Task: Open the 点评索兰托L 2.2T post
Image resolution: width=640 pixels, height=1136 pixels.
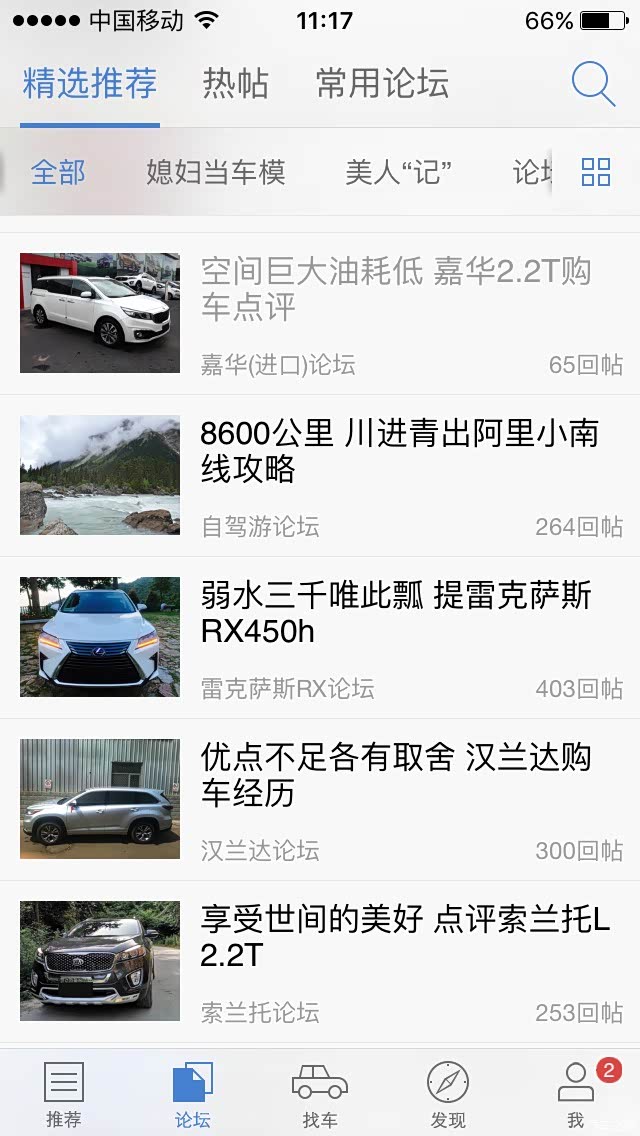Action: pyautogui.click(x=405, y=937)
